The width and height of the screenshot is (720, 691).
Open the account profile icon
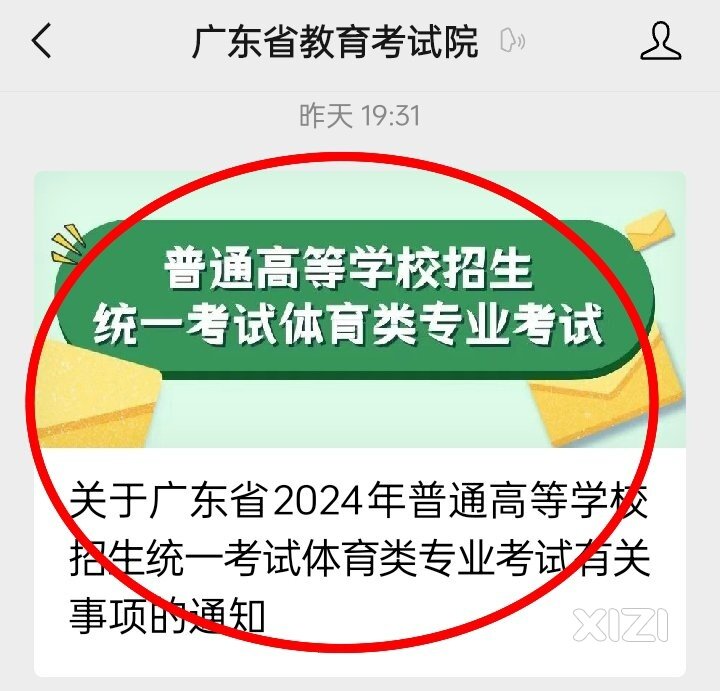click(660, 42)
